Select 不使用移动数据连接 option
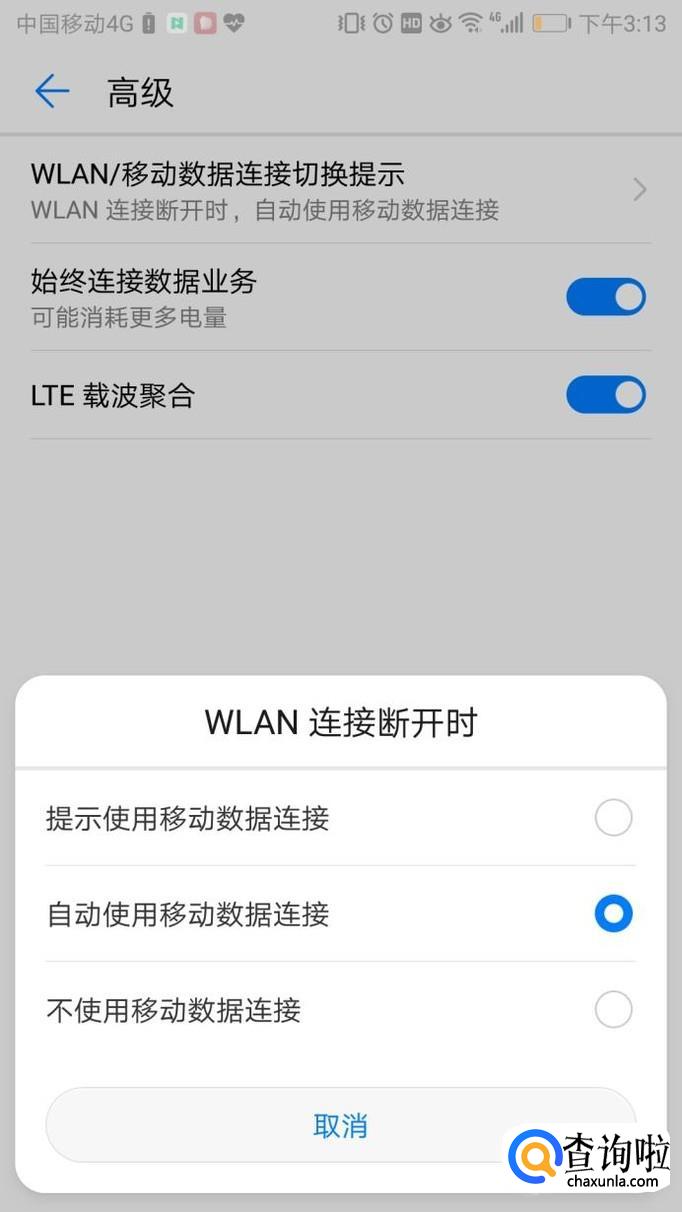The height and width of the screenshot is (1212, 682). [x=613, y=1010]
